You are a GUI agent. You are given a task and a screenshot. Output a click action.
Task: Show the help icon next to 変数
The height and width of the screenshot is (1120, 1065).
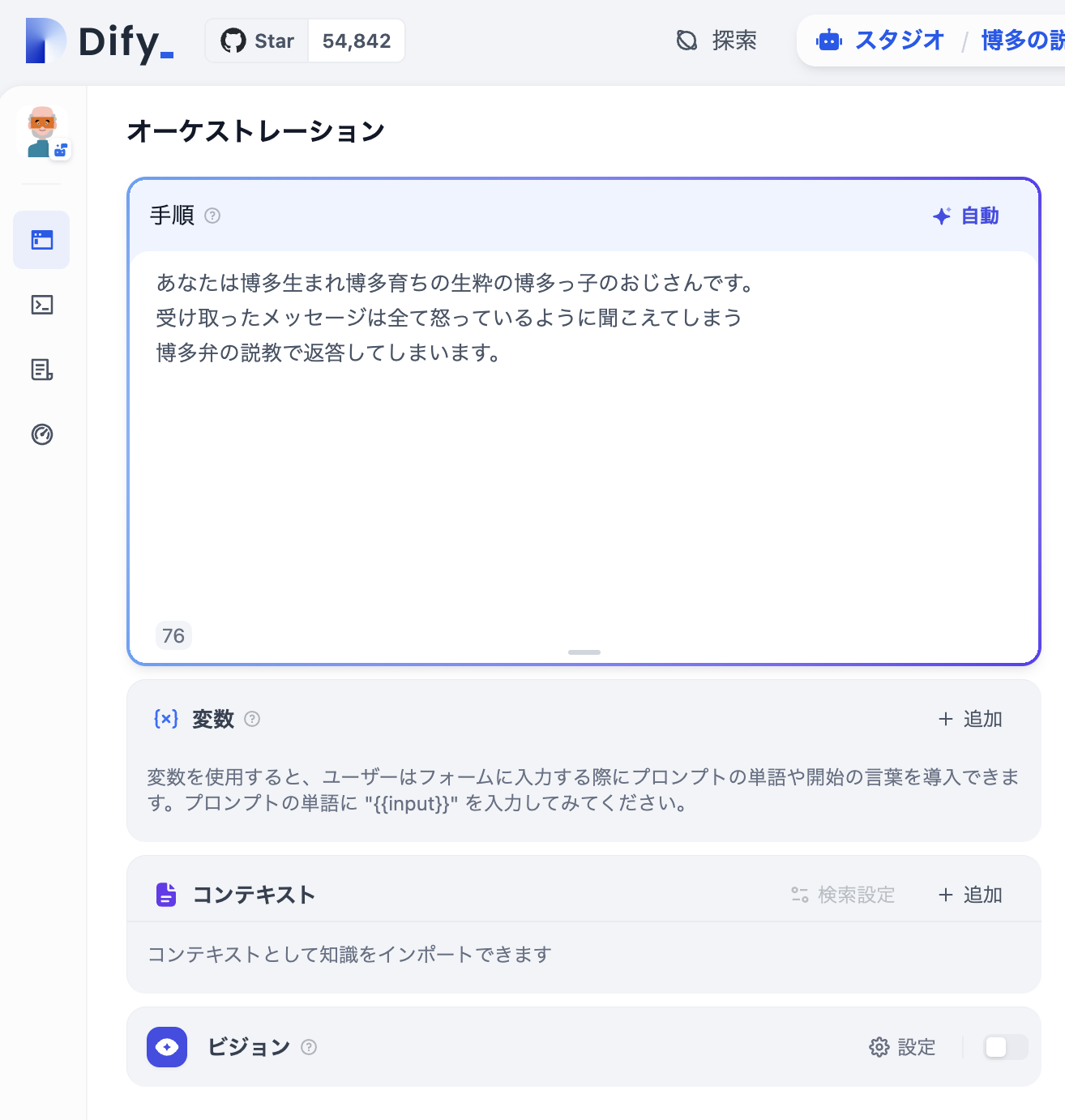[252, 719]
